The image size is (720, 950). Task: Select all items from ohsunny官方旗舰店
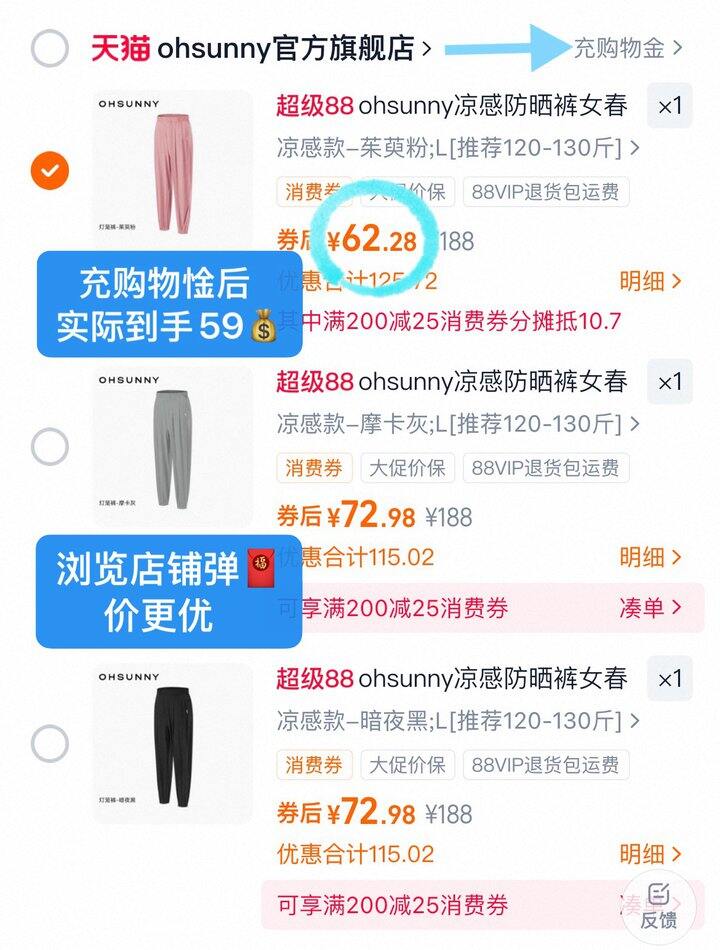(50, 48)
